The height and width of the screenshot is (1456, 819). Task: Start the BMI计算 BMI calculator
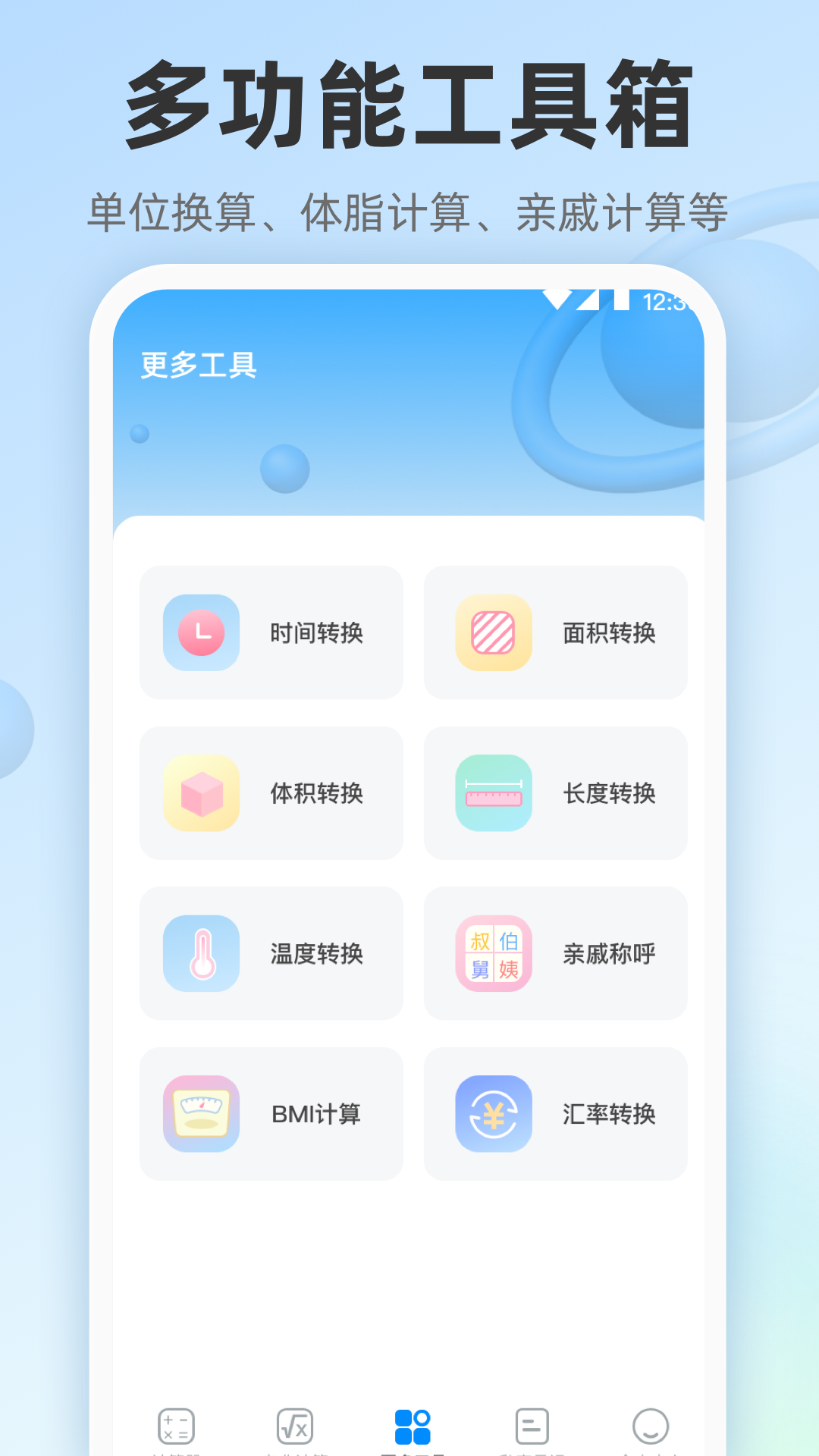click(271, 1113)
